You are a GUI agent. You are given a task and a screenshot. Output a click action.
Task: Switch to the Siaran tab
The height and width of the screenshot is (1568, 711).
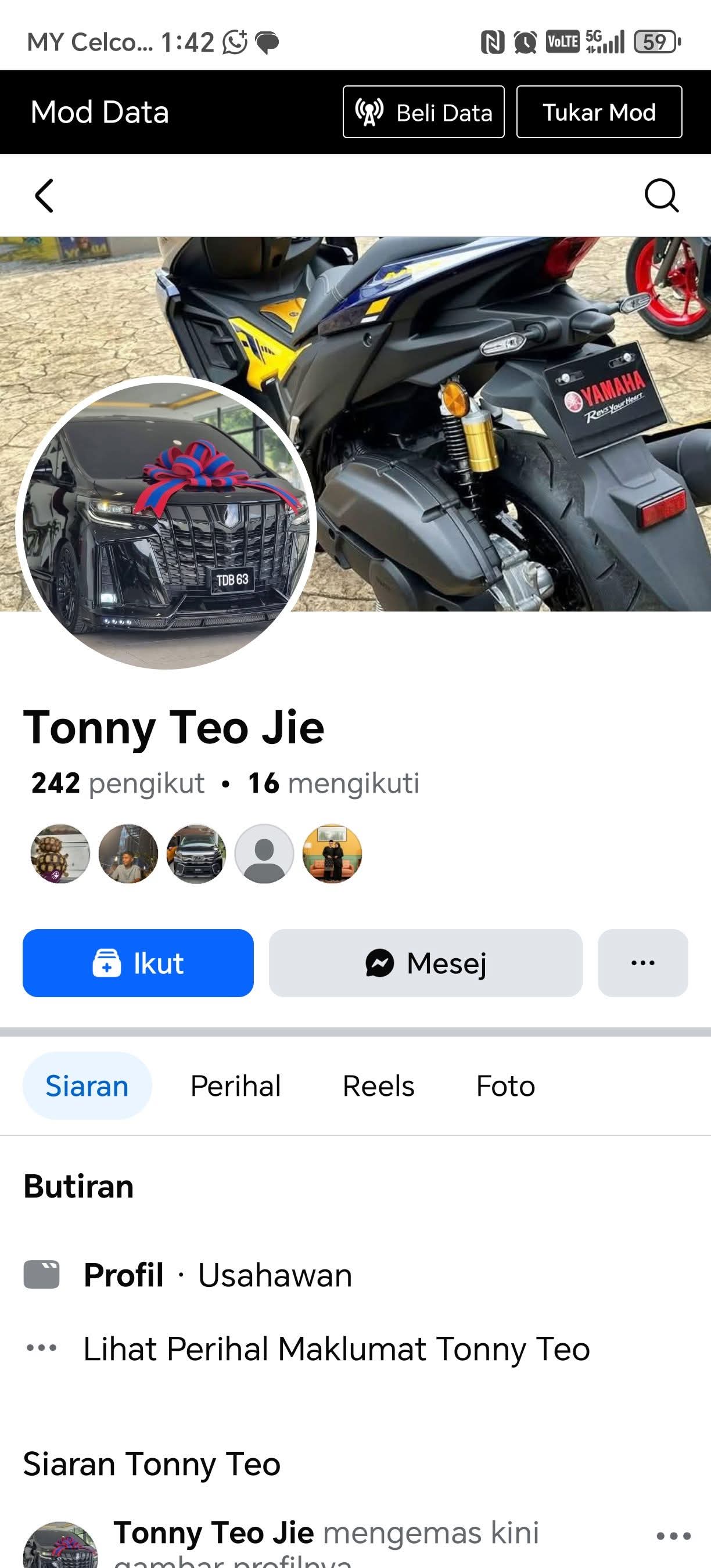[x=87, y=1086]
